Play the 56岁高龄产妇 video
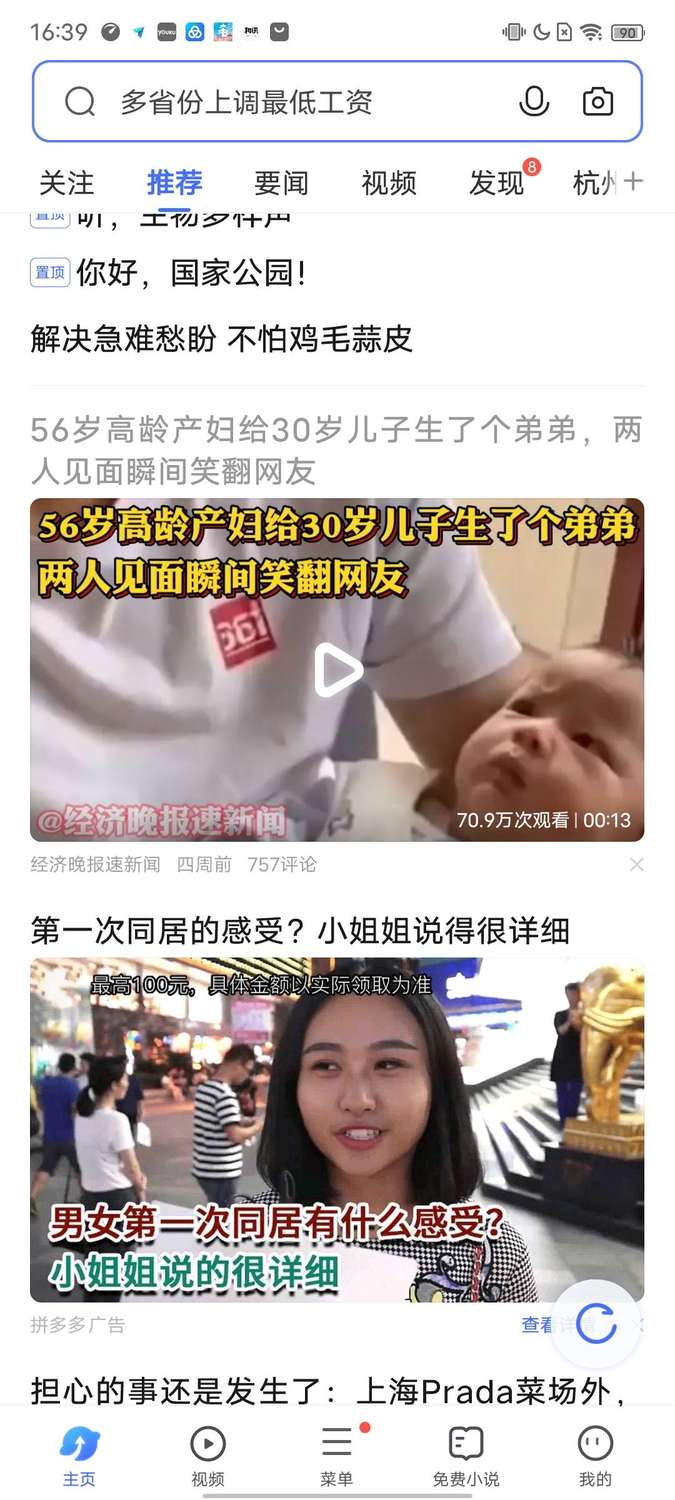 [x=337, y=670]
